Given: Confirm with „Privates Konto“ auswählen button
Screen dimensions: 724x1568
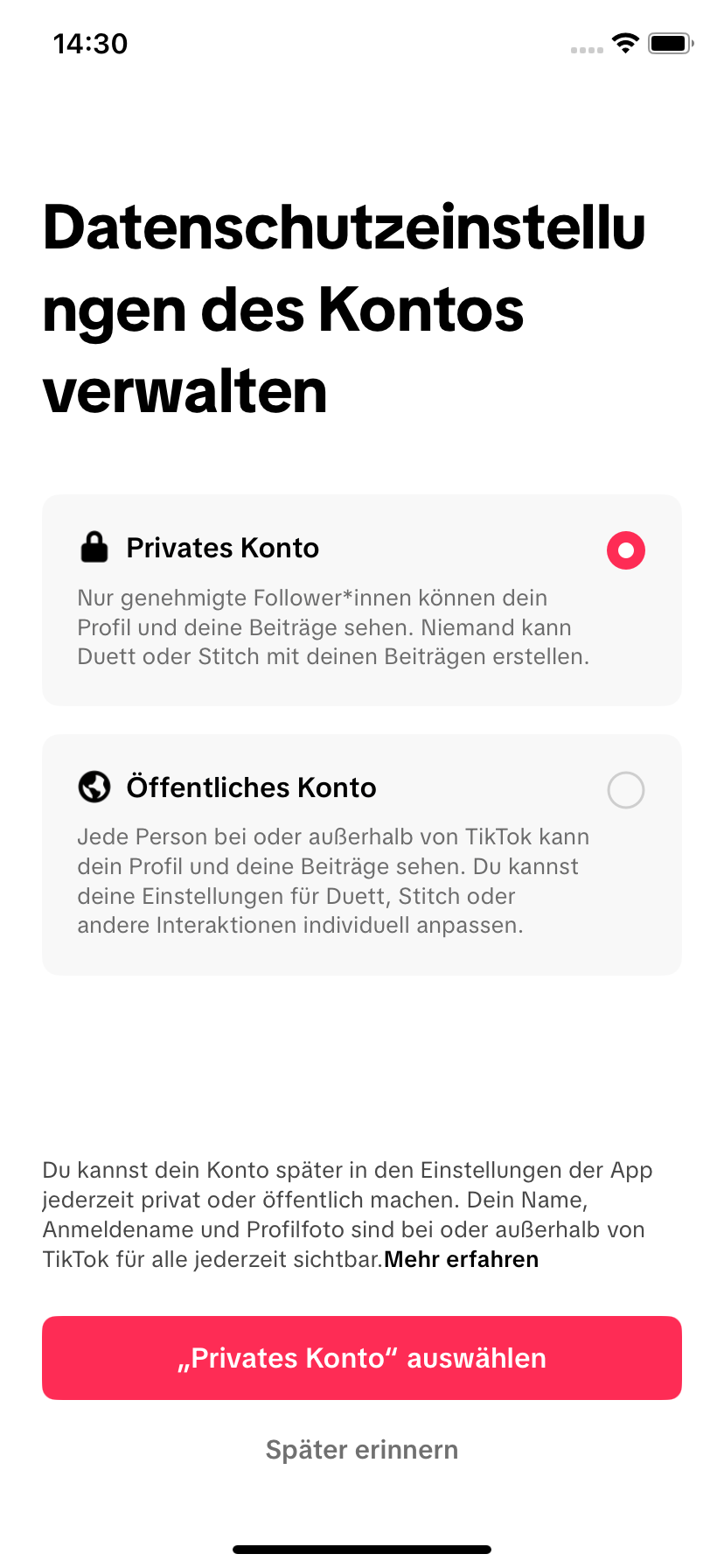Looking at the screenshot, I should pyautogui.click(x=362, y=1358).
